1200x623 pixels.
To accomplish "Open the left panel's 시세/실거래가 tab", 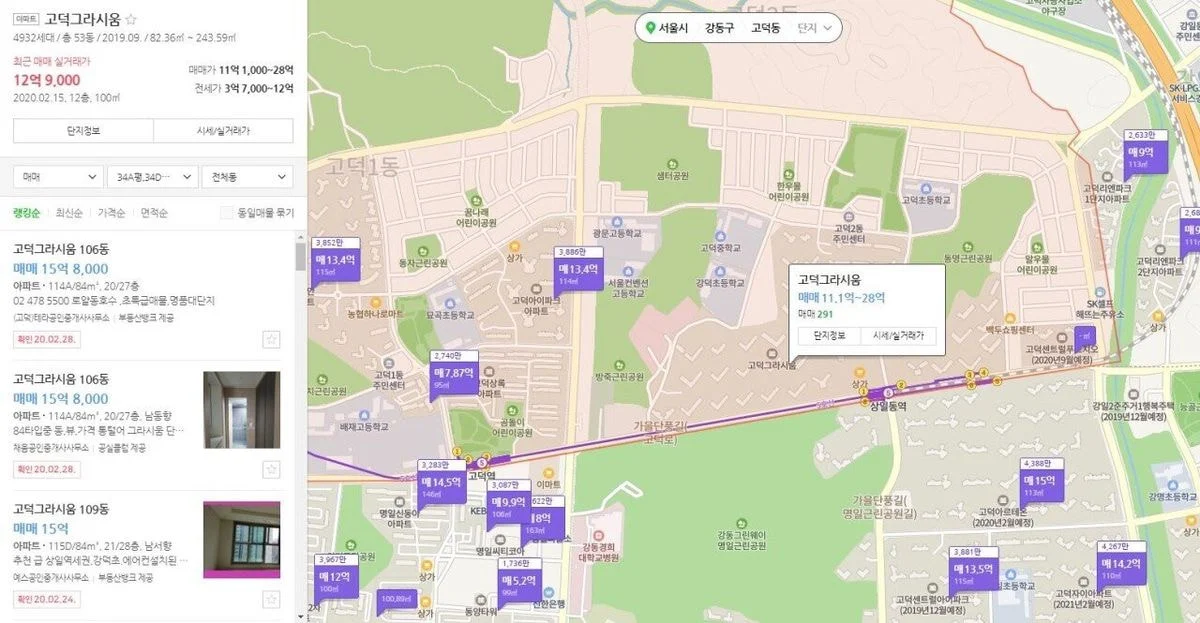I will tap(223, 131).
